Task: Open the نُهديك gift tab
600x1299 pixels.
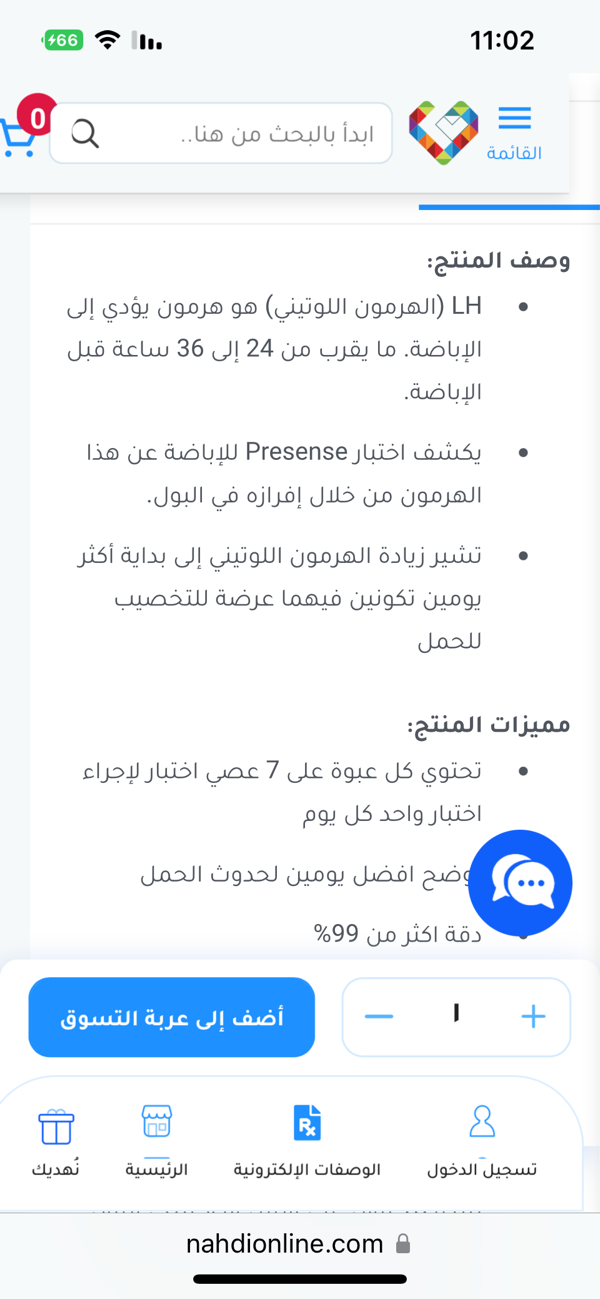Action: tap(56, 1140)
